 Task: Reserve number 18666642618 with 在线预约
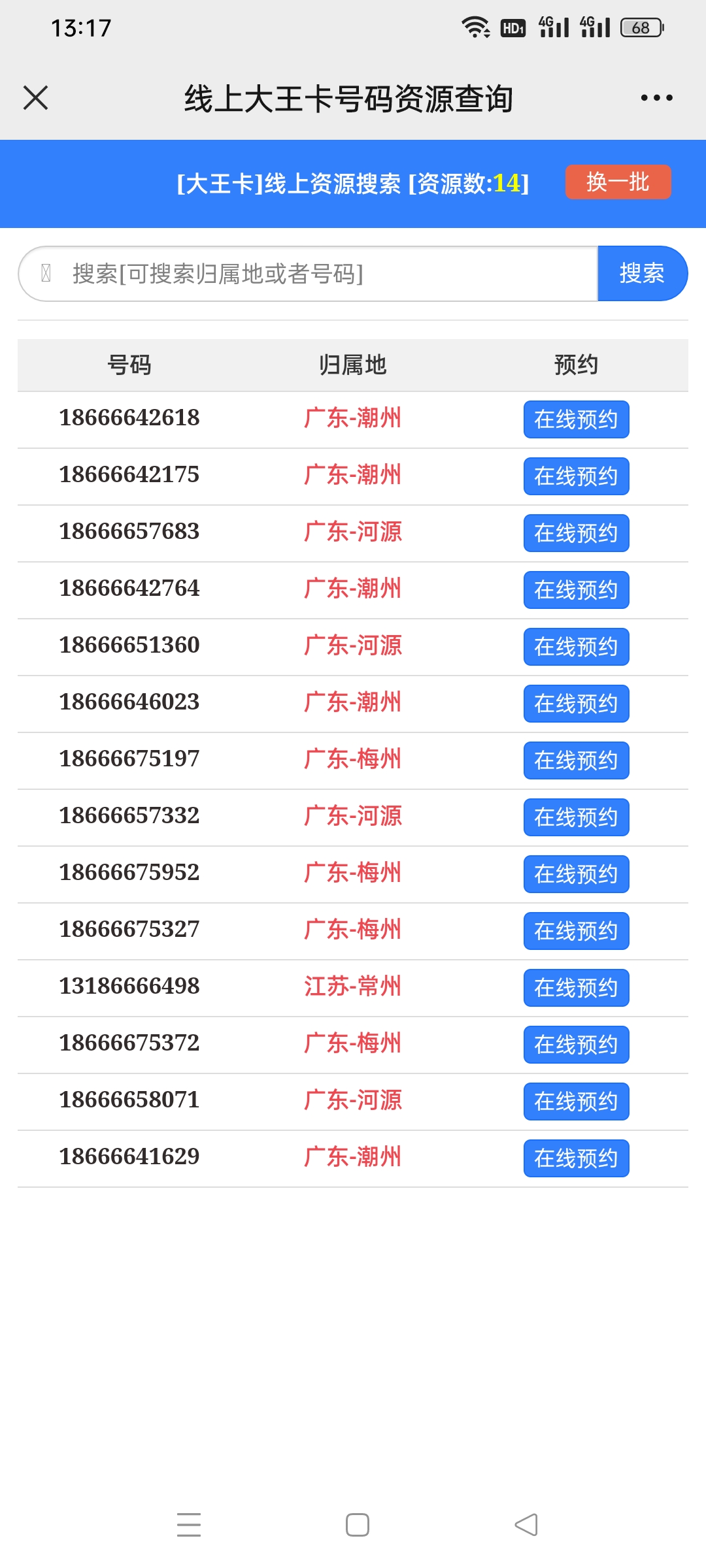coord(576,419)
